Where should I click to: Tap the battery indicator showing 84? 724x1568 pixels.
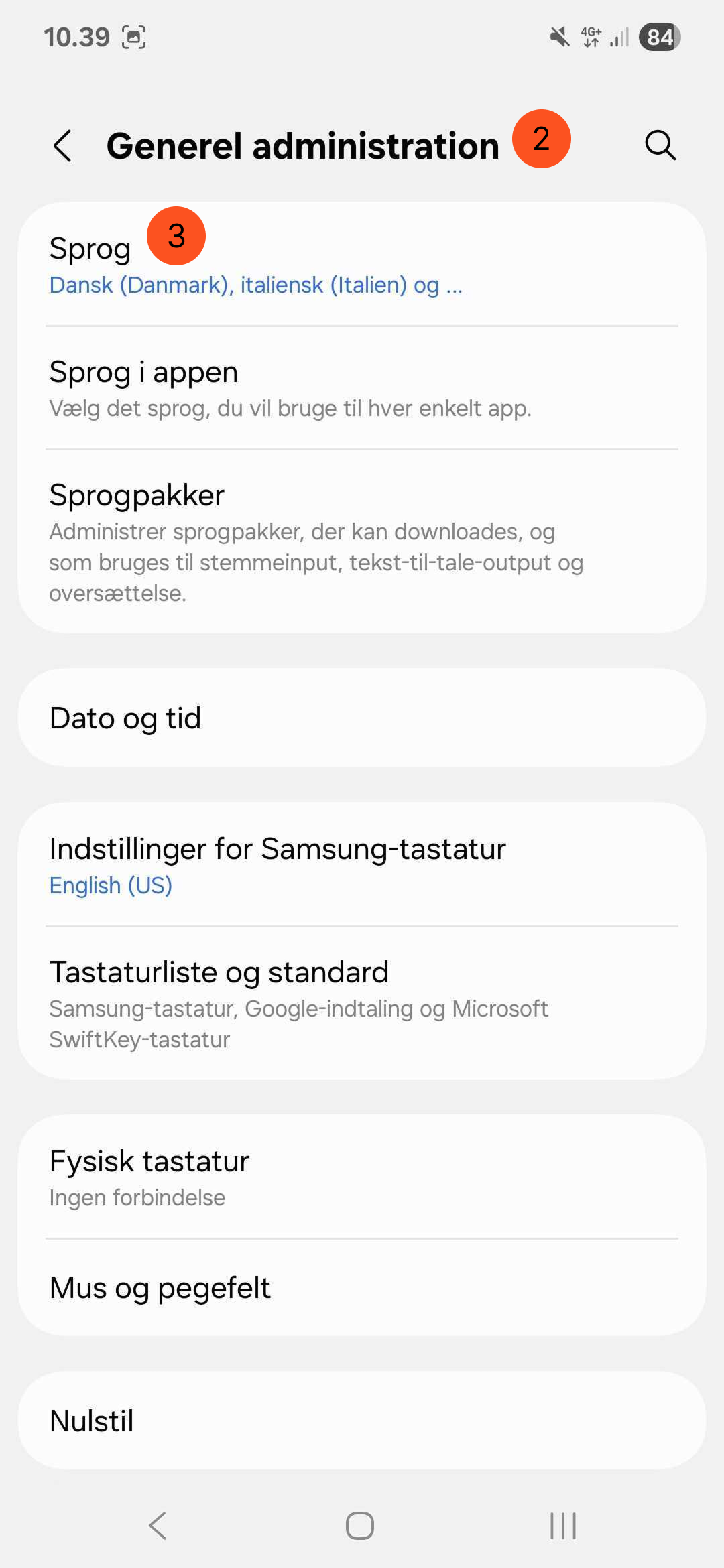coord(659,37)
